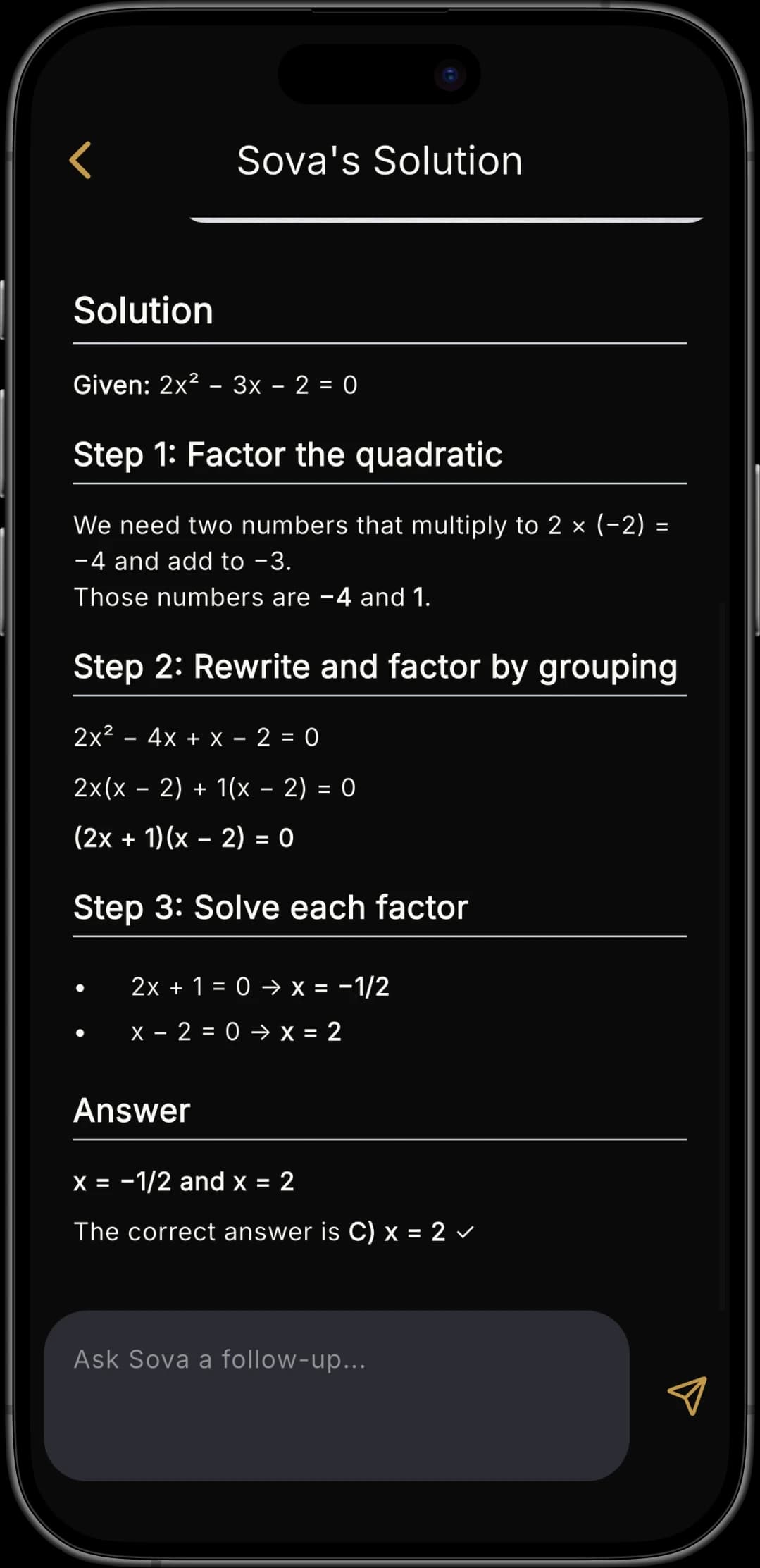Tap the divider line under the title

[446, 218]
